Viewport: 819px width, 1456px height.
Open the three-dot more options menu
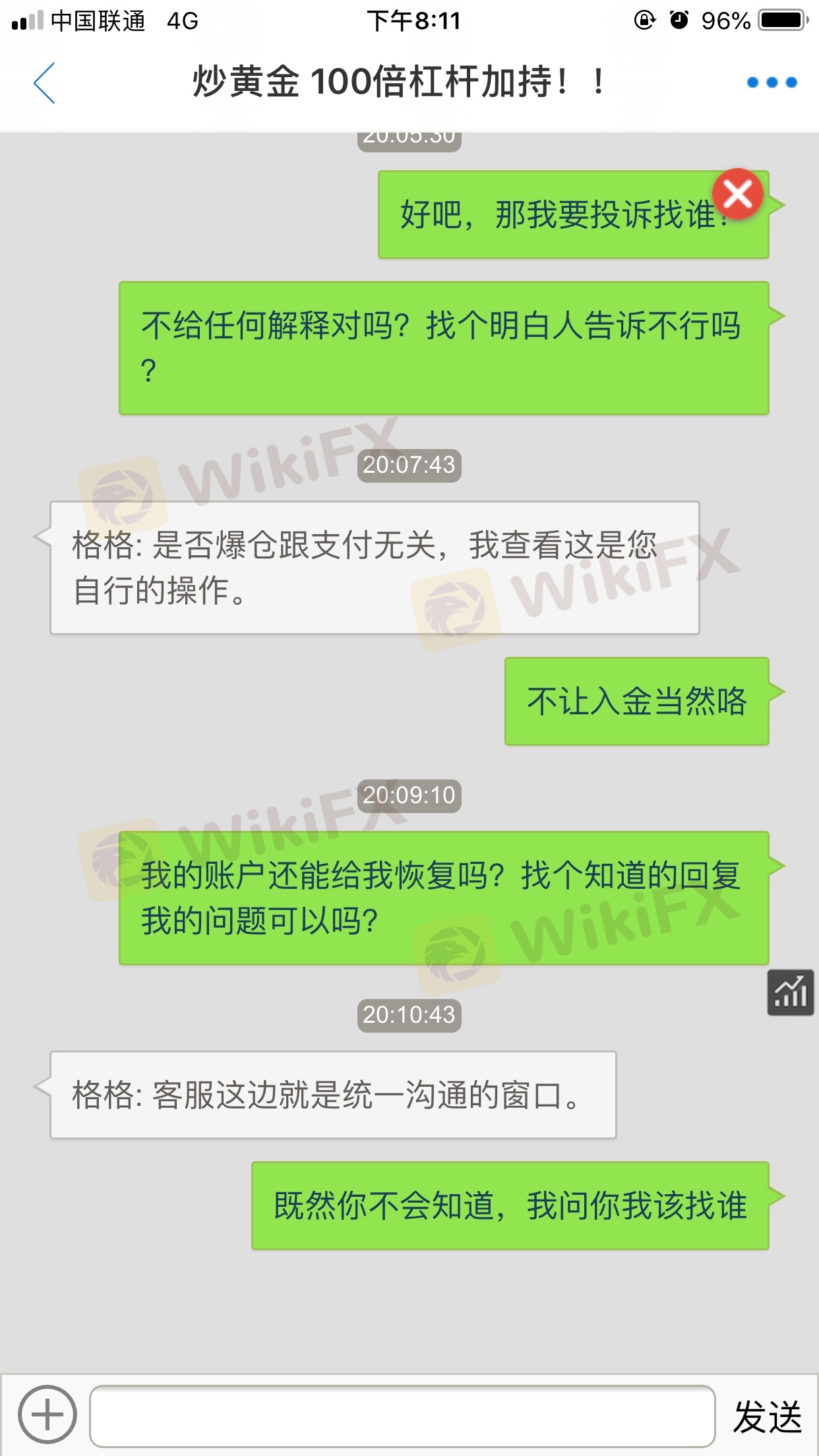tap(772, 82)
